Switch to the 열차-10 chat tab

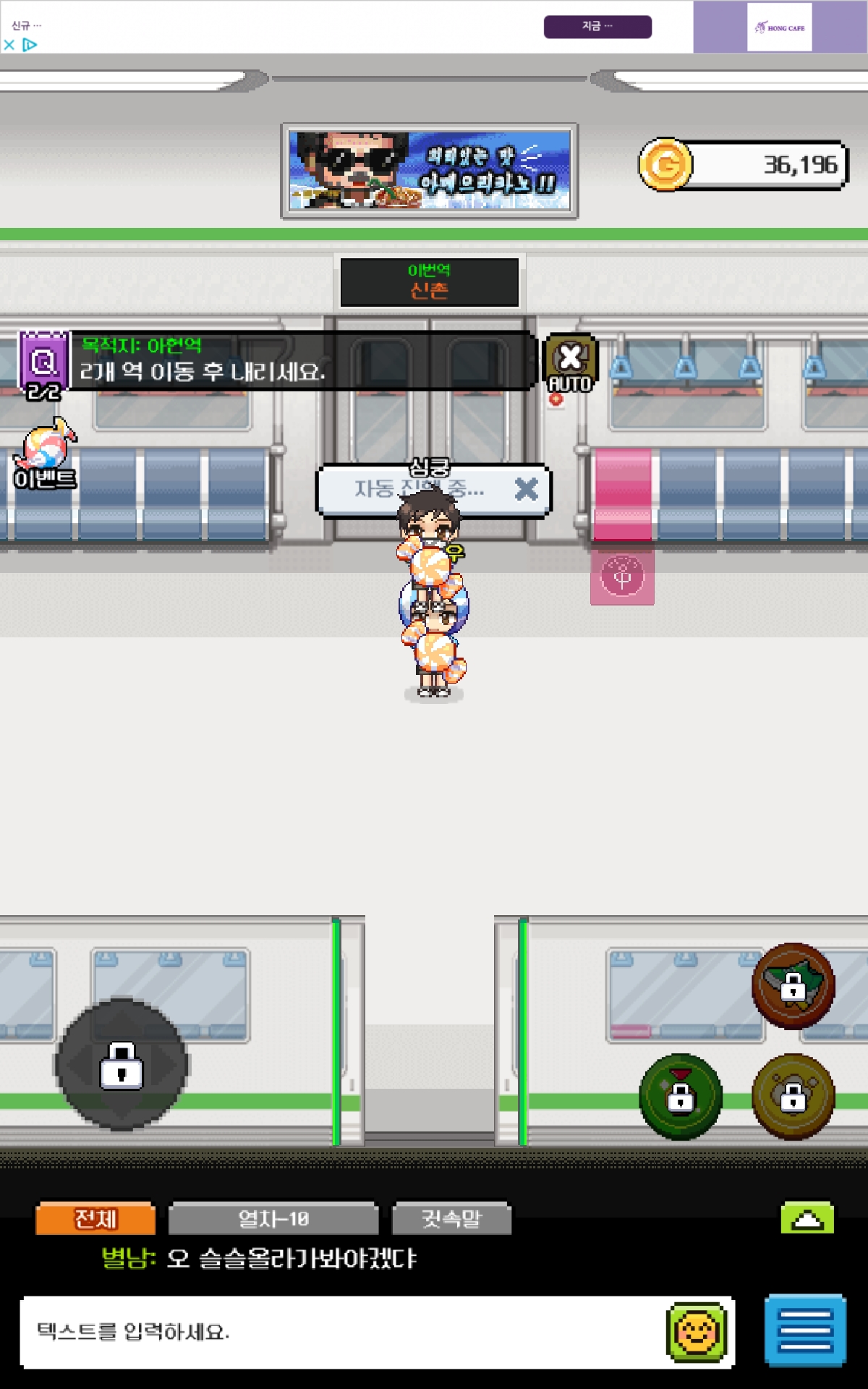pos(273,1219)
